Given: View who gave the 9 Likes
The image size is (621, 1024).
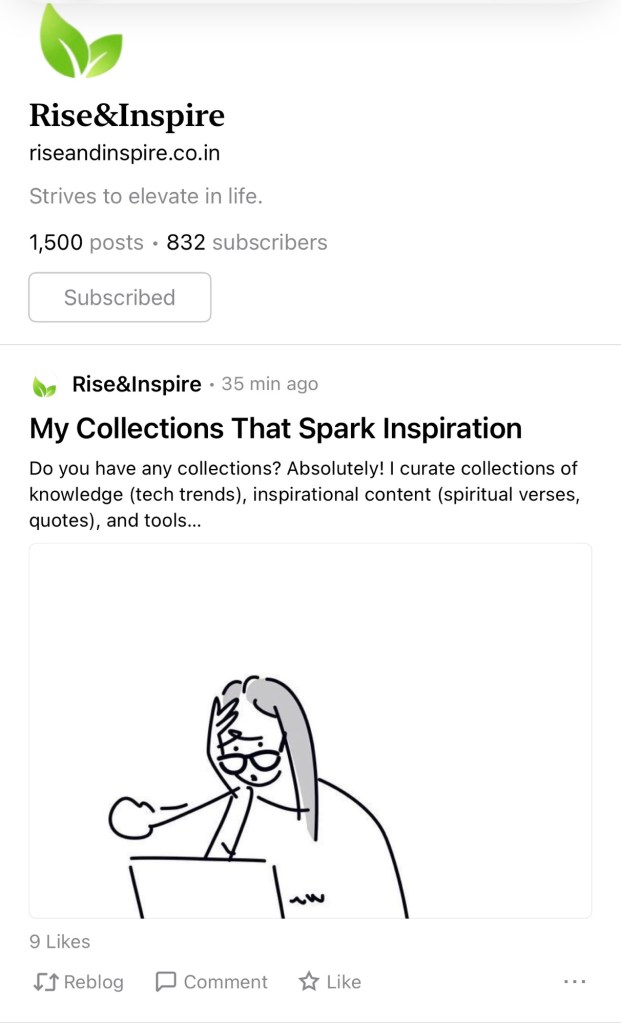Looking at the screenshot, I should tap(60, 941).
